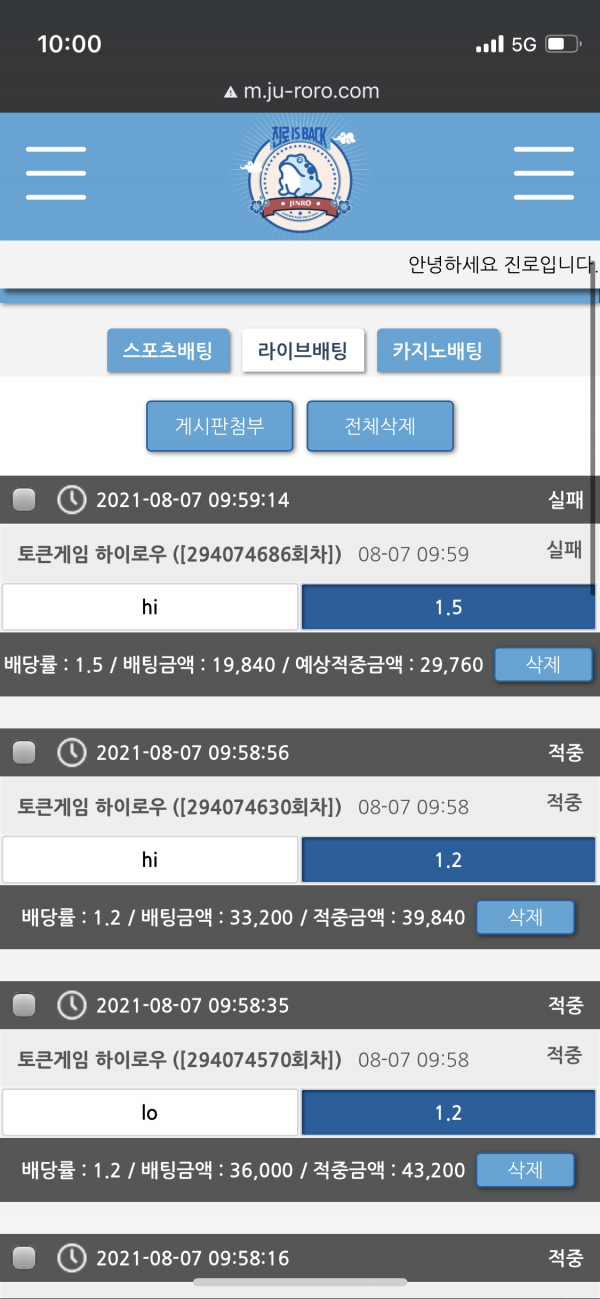
Task: Delete the 33,200 bet with 삭제
Action: coord(525,917)
